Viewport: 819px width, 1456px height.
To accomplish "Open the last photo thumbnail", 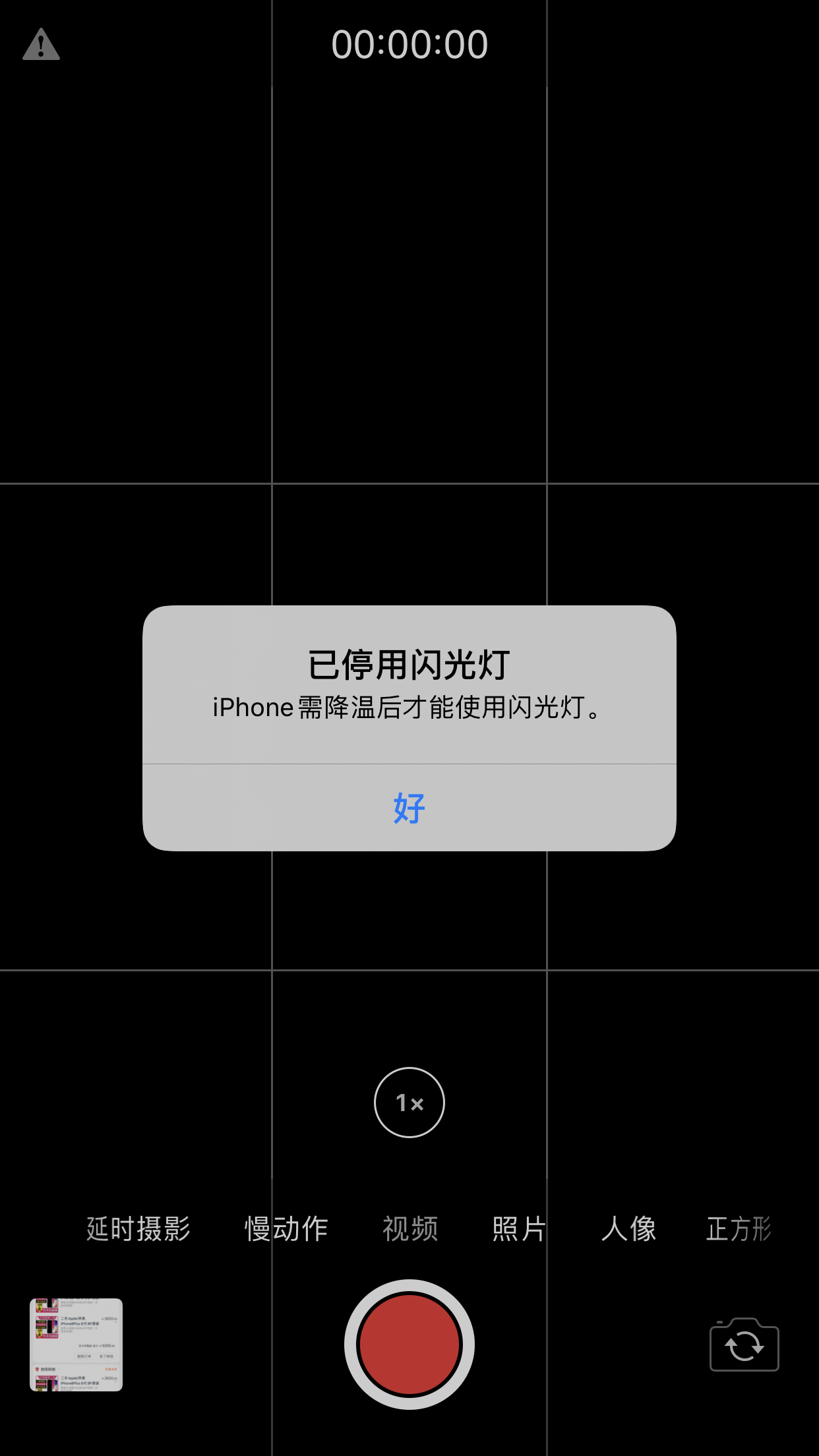I will [x=76, y=1345].
